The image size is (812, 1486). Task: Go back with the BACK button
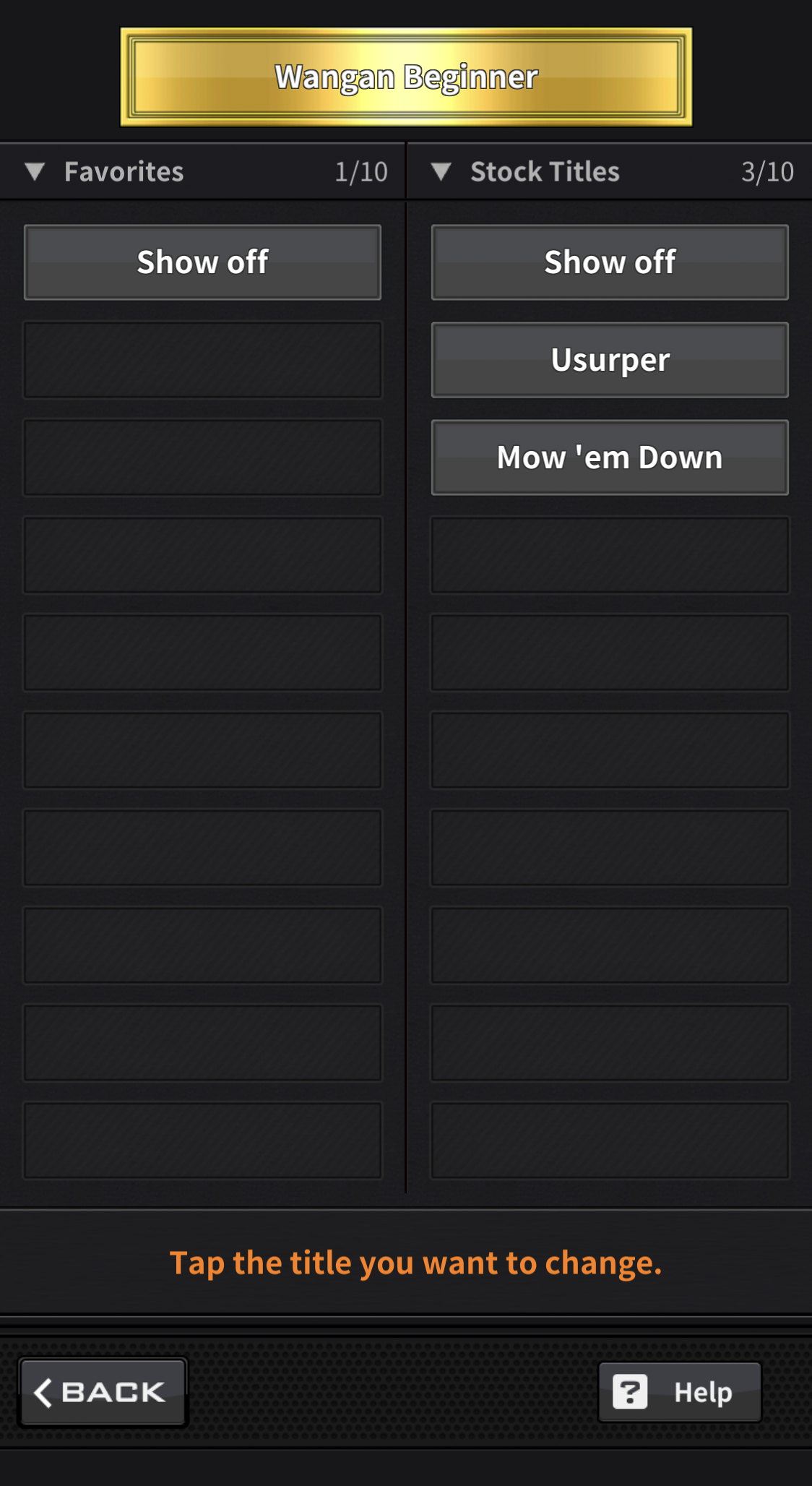tap(103, 1392)
